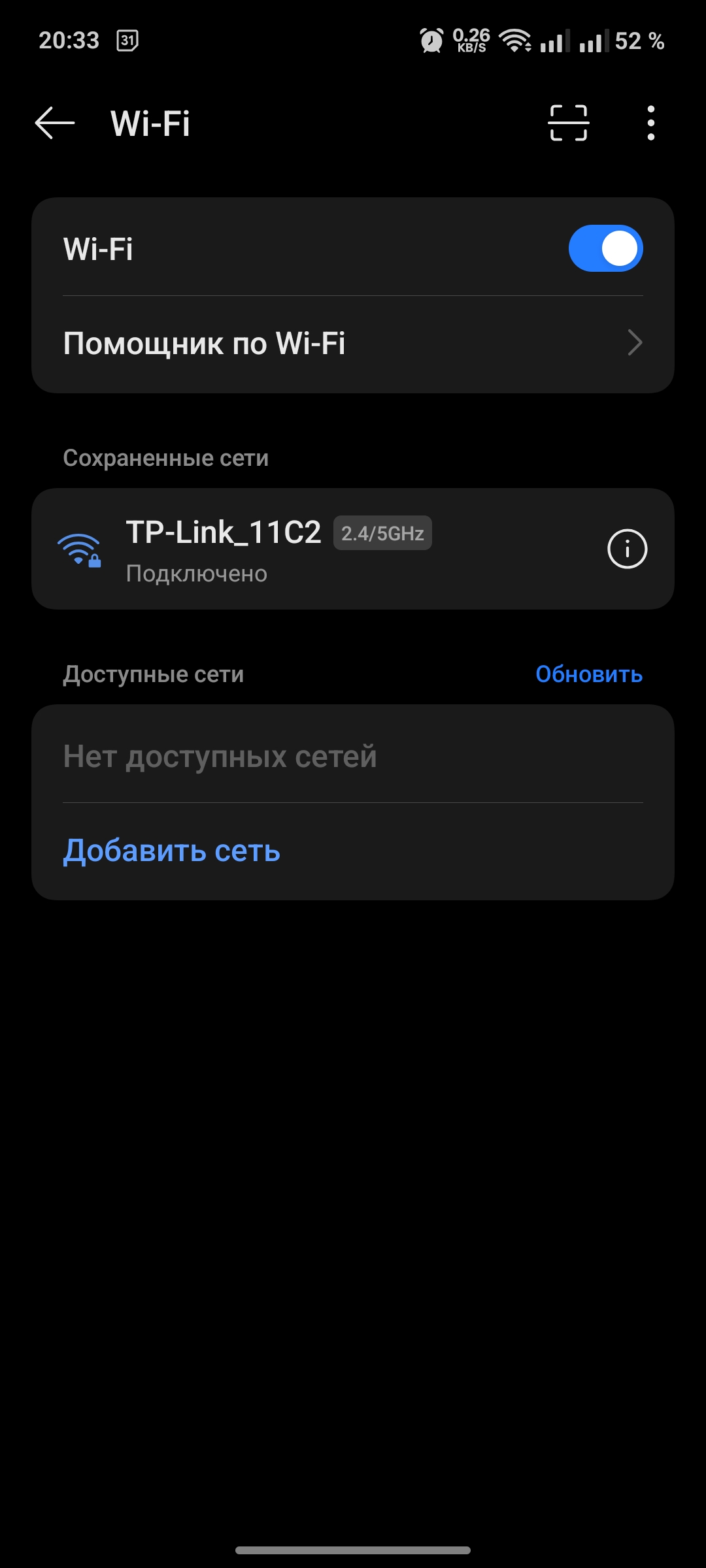The width and height of the screenshot is (706, 1568).
Task: Open Помощник по Wi-Fi
Action: [353, 344]
